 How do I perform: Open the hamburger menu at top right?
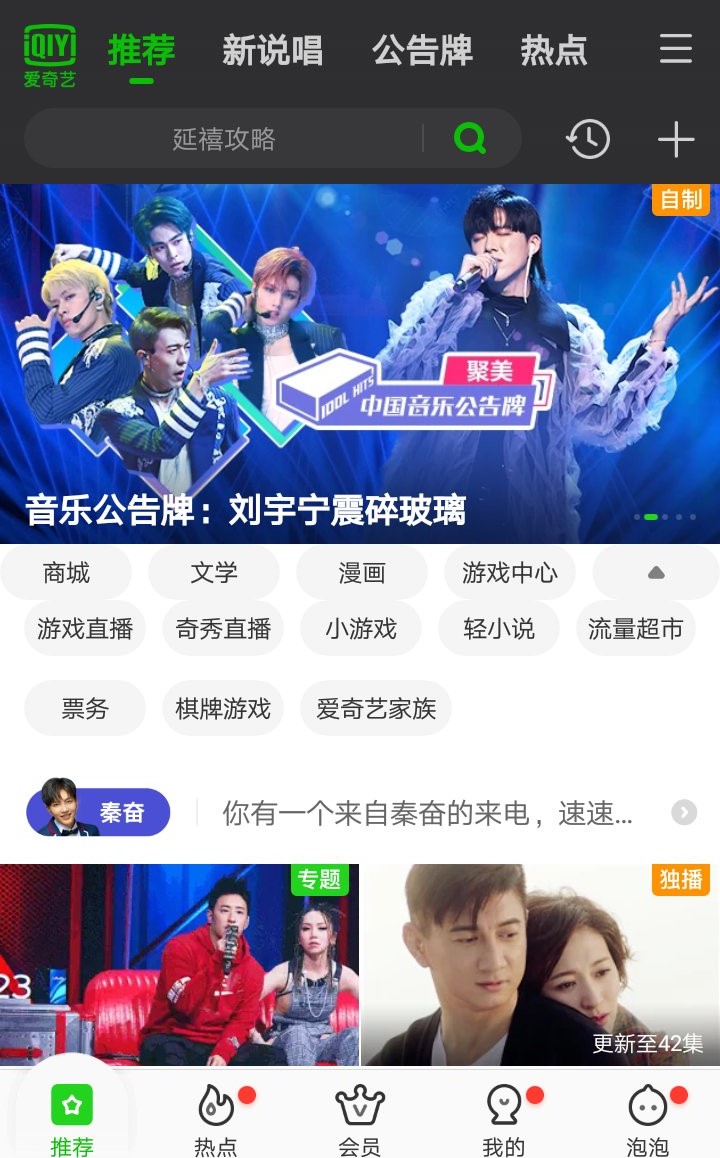pyautogui.click(x=676, y=49)
